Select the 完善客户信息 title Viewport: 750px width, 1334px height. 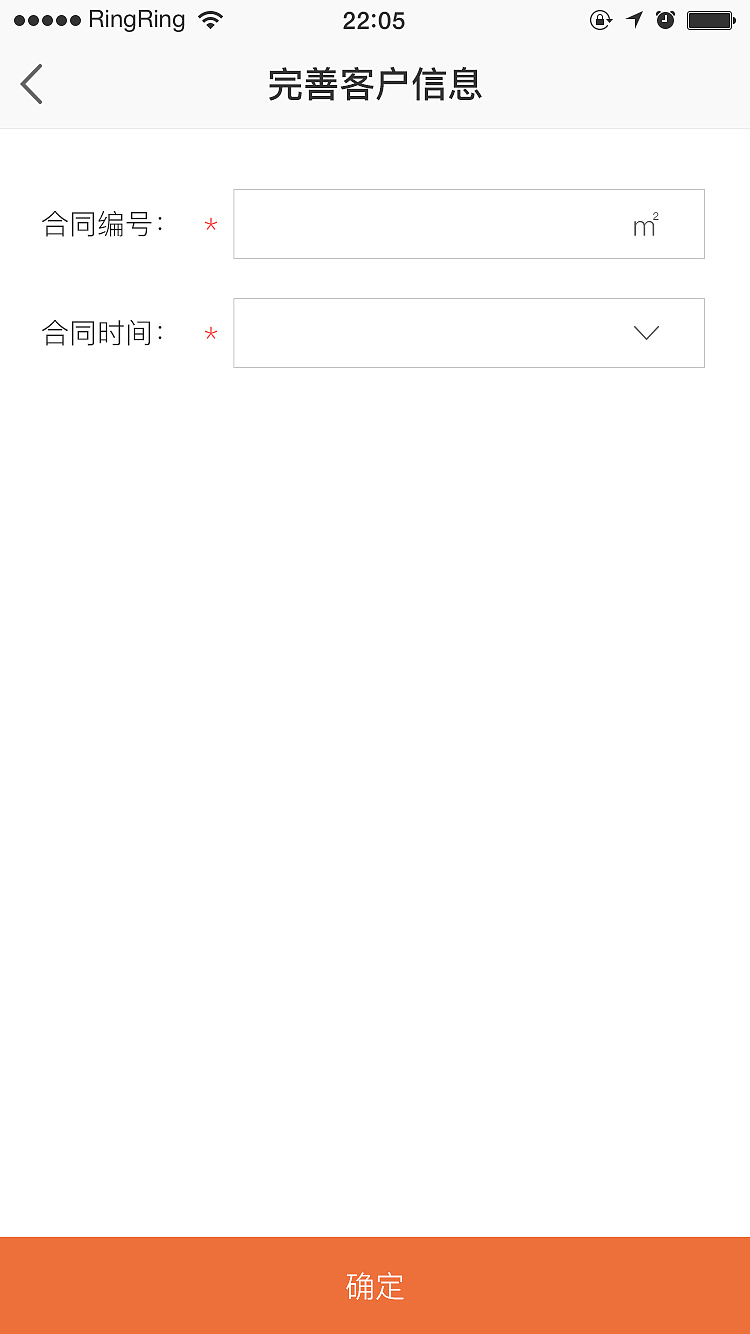(374, 86)
